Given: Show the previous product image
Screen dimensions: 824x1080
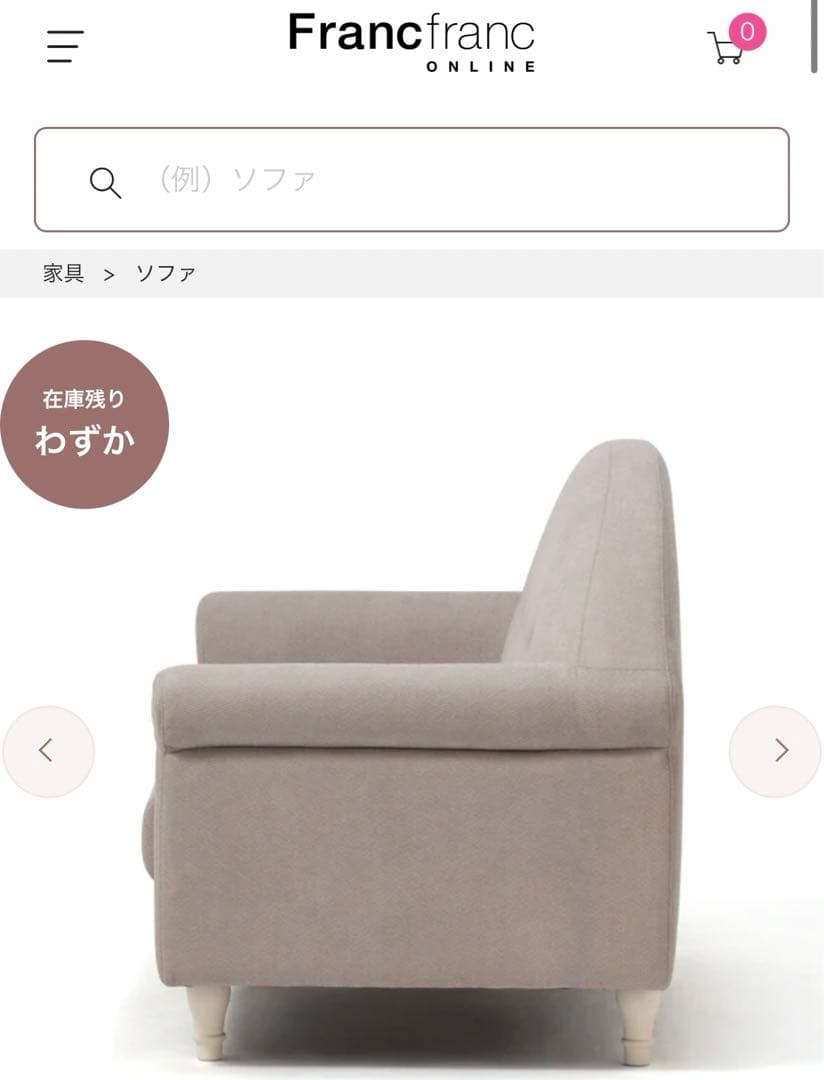Looking at the screenshot, I should pos(48,751).
